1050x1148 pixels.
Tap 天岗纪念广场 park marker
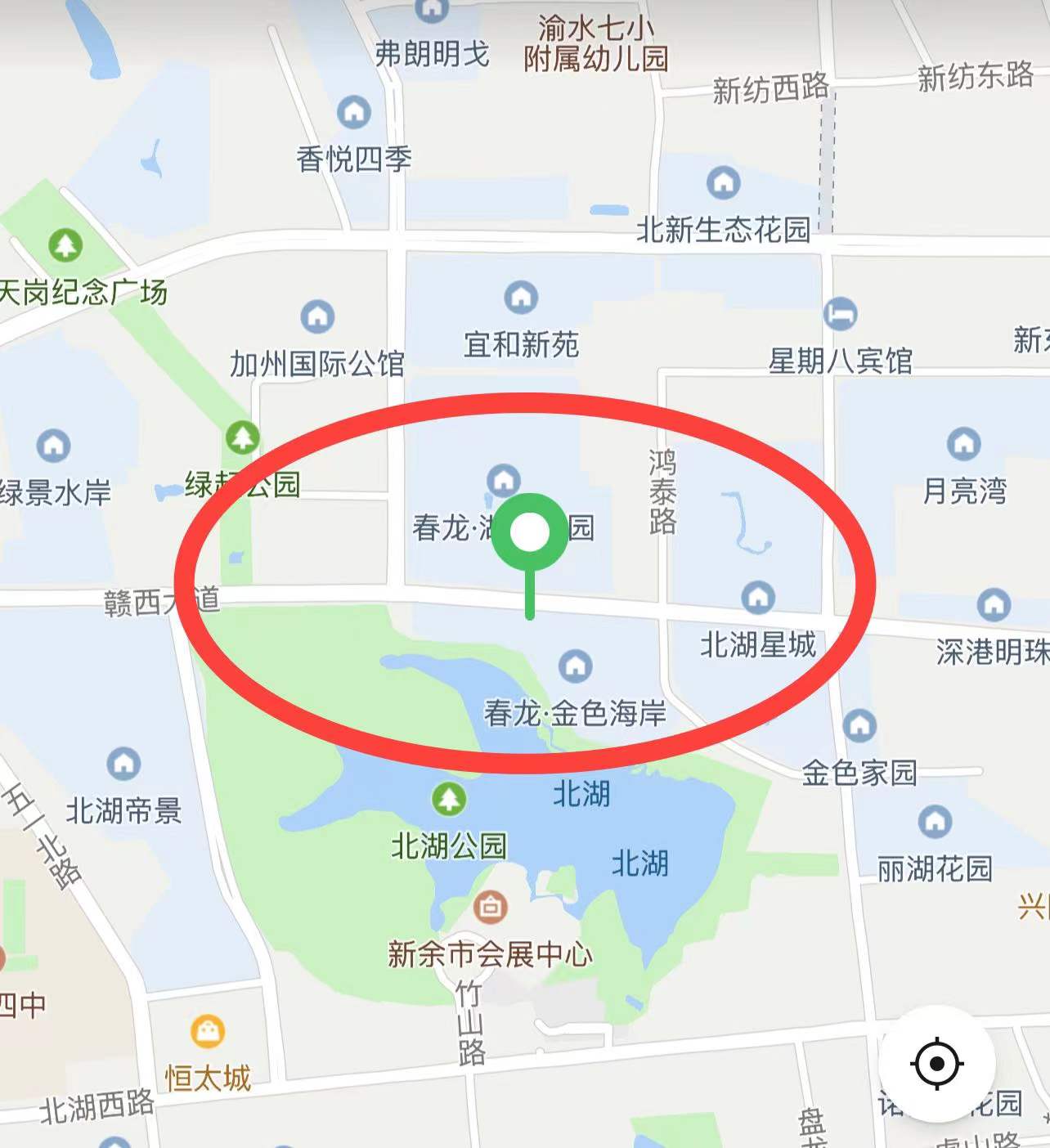(65, 244)
